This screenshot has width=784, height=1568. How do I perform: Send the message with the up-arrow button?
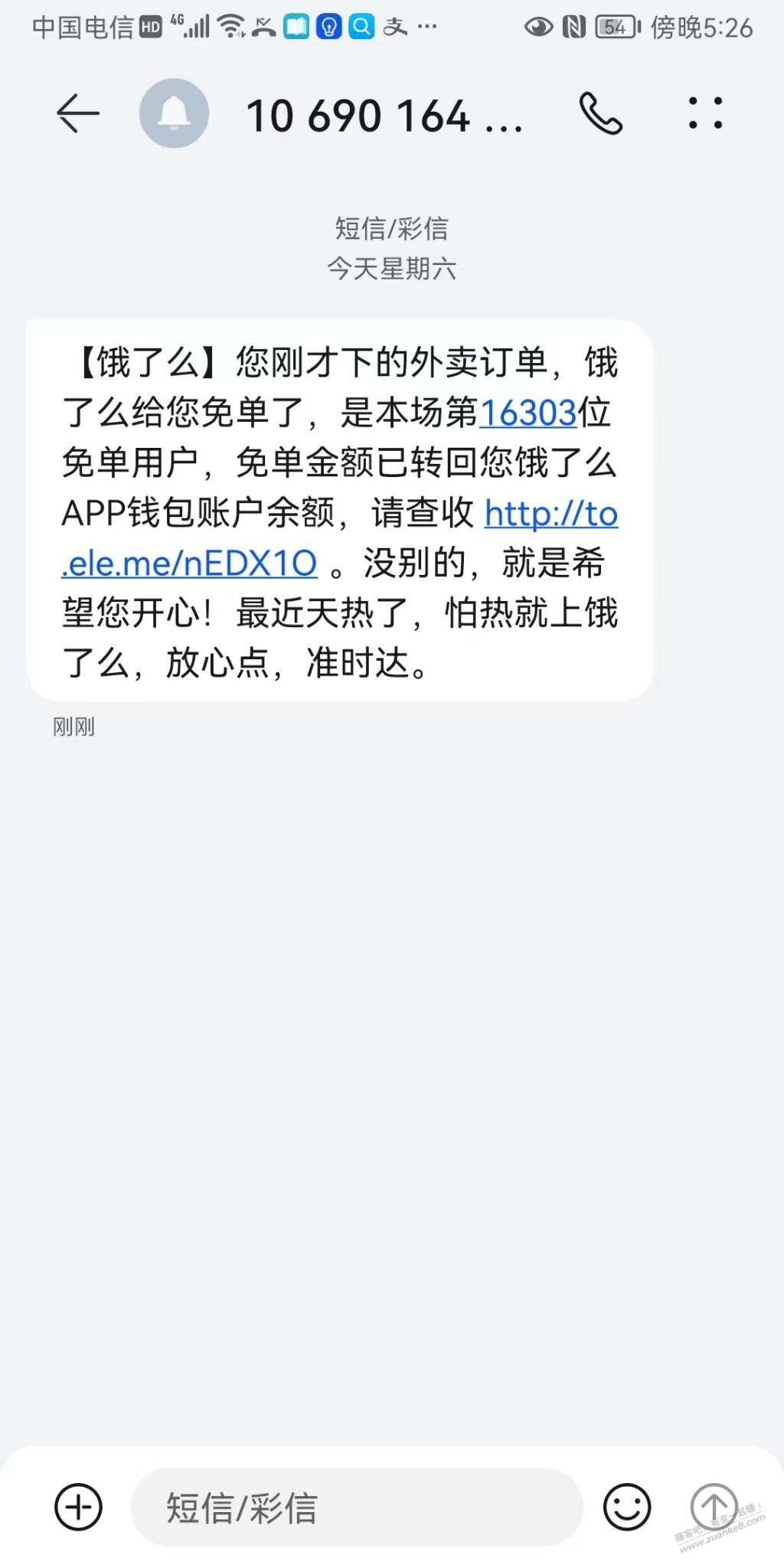(x=714, y=1506)
